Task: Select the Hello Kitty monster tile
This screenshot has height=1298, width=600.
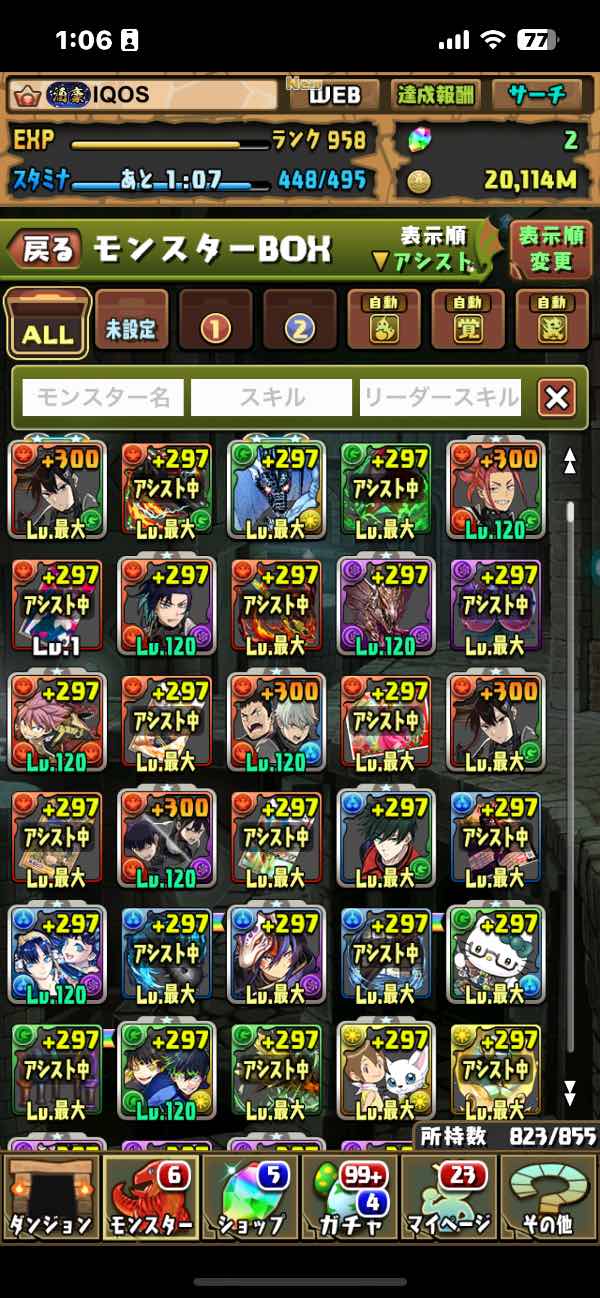Action: pyautogui.click(x=495, y=955)
